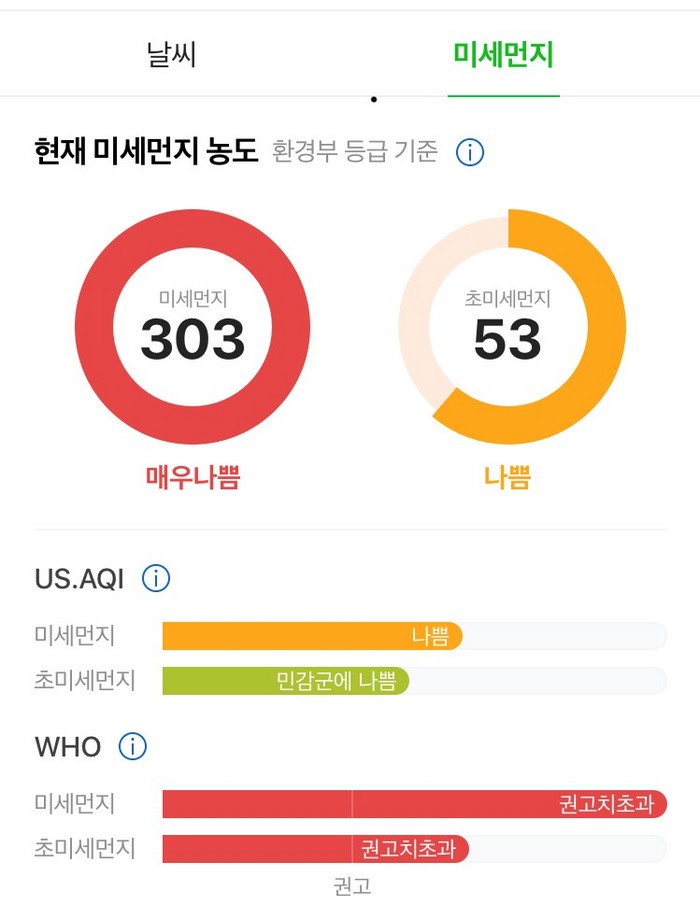This screenshot has height=905, width=700.
Task: Show the US.AQI info tooltip
Action: point(156,578)
